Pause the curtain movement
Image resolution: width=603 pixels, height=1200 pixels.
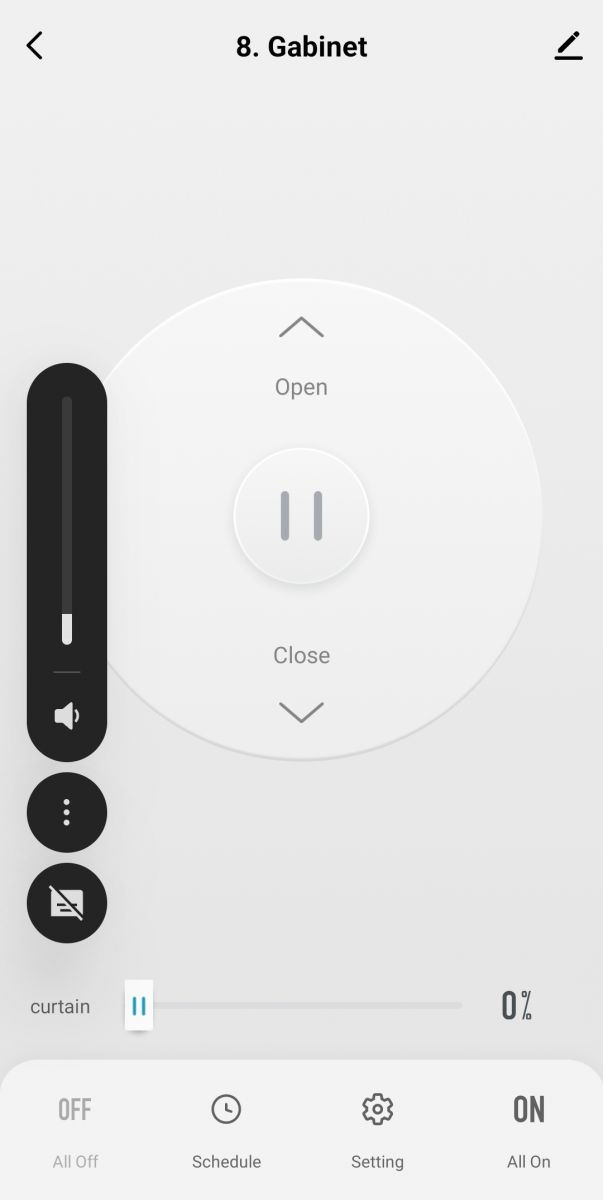[x=301, y=516]
